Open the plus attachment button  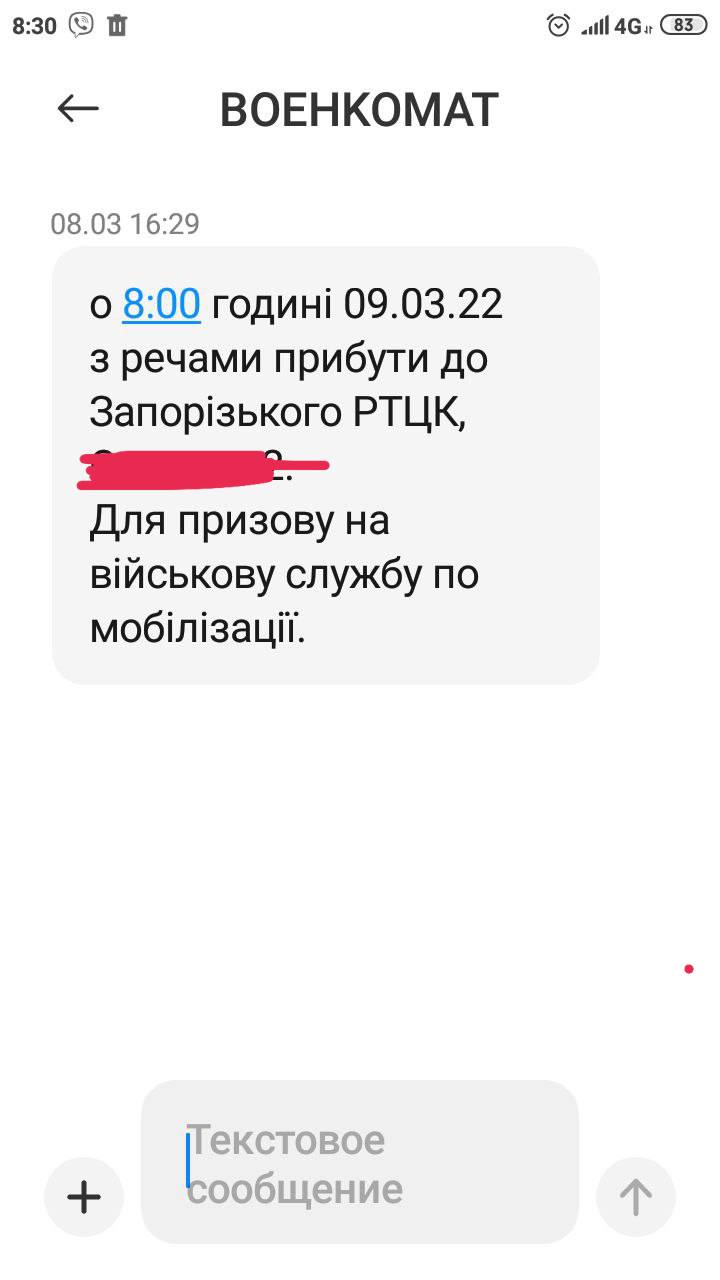(x=84, y=1196)
